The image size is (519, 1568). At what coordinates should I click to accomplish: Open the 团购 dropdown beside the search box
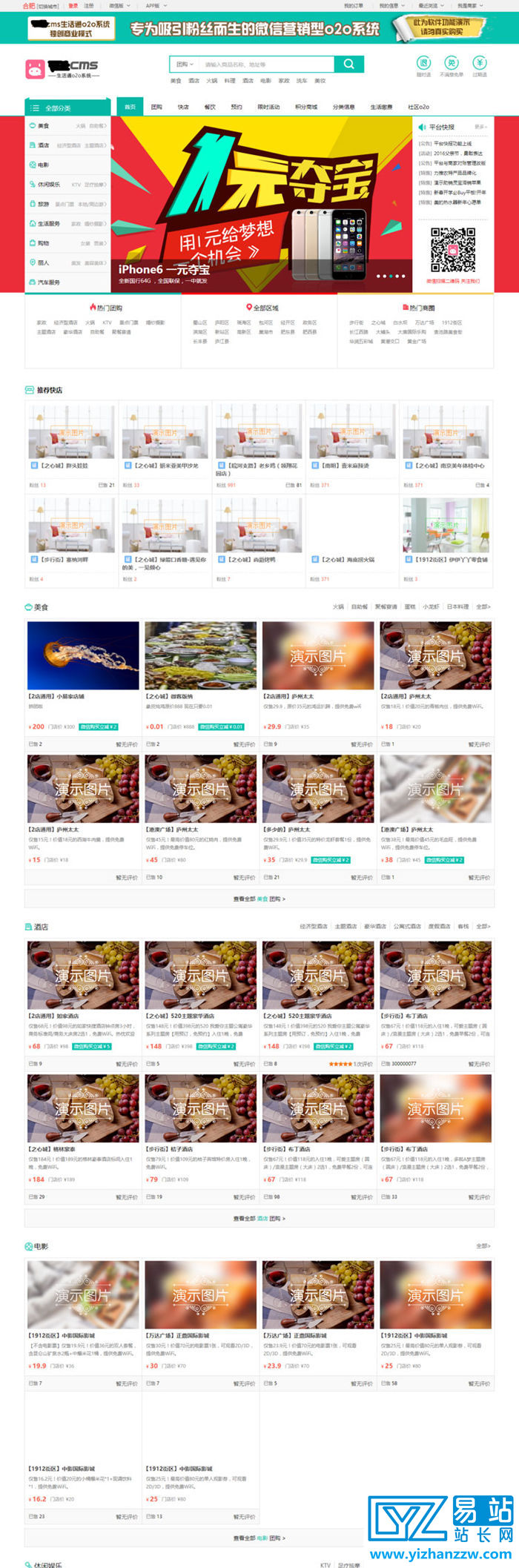(x=185, y=64)
